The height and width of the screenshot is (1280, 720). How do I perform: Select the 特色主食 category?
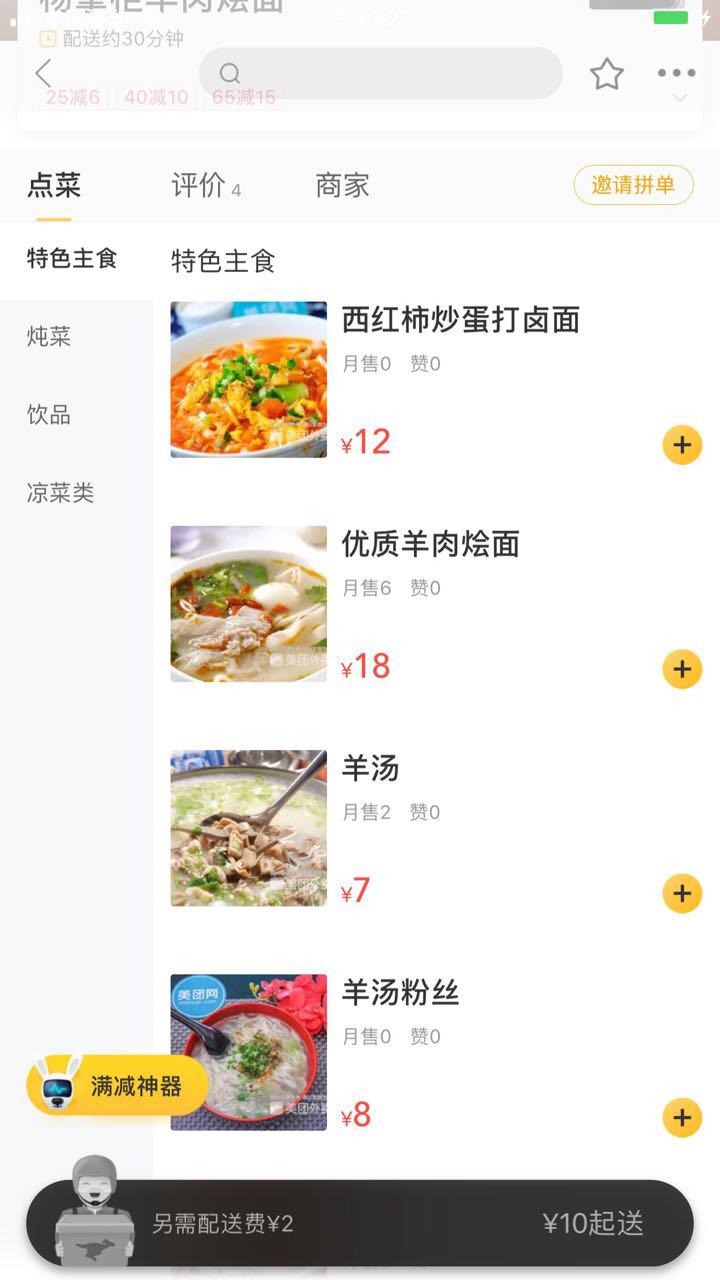tap(72, 259)
